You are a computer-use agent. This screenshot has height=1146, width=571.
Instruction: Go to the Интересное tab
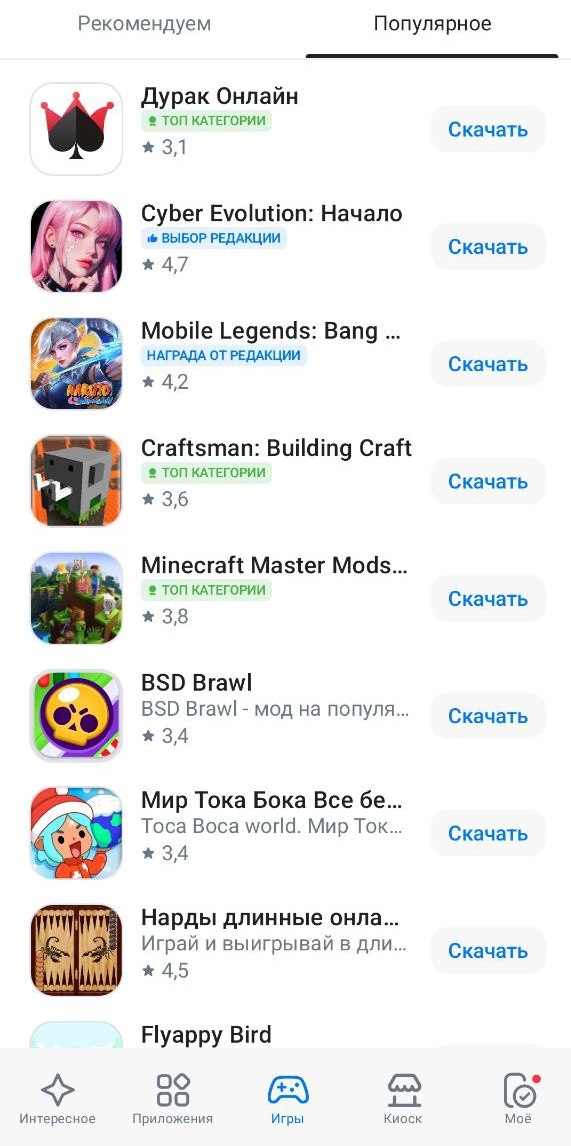tap(57, 1098)
